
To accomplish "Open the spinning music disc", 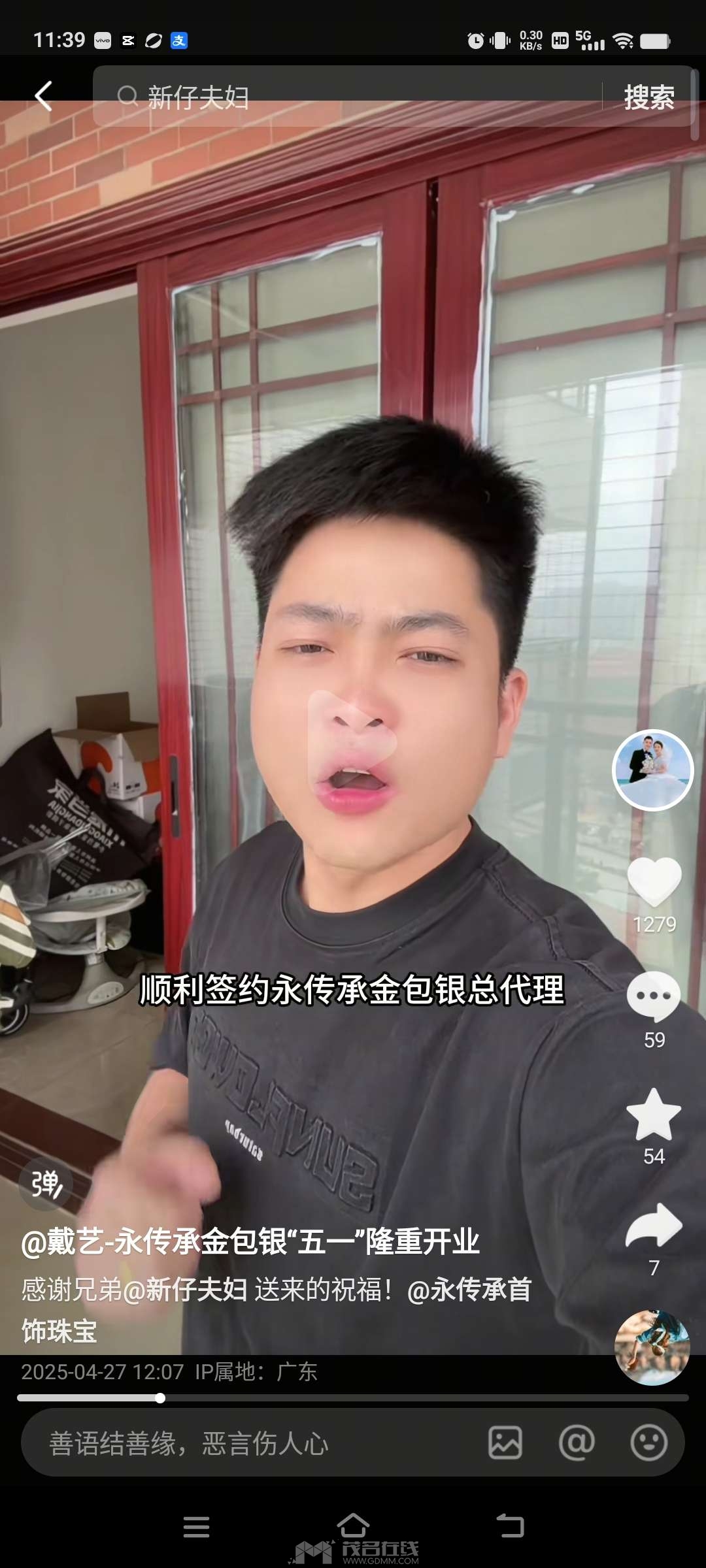I will pyautogui.click(x=652, y=1347).
